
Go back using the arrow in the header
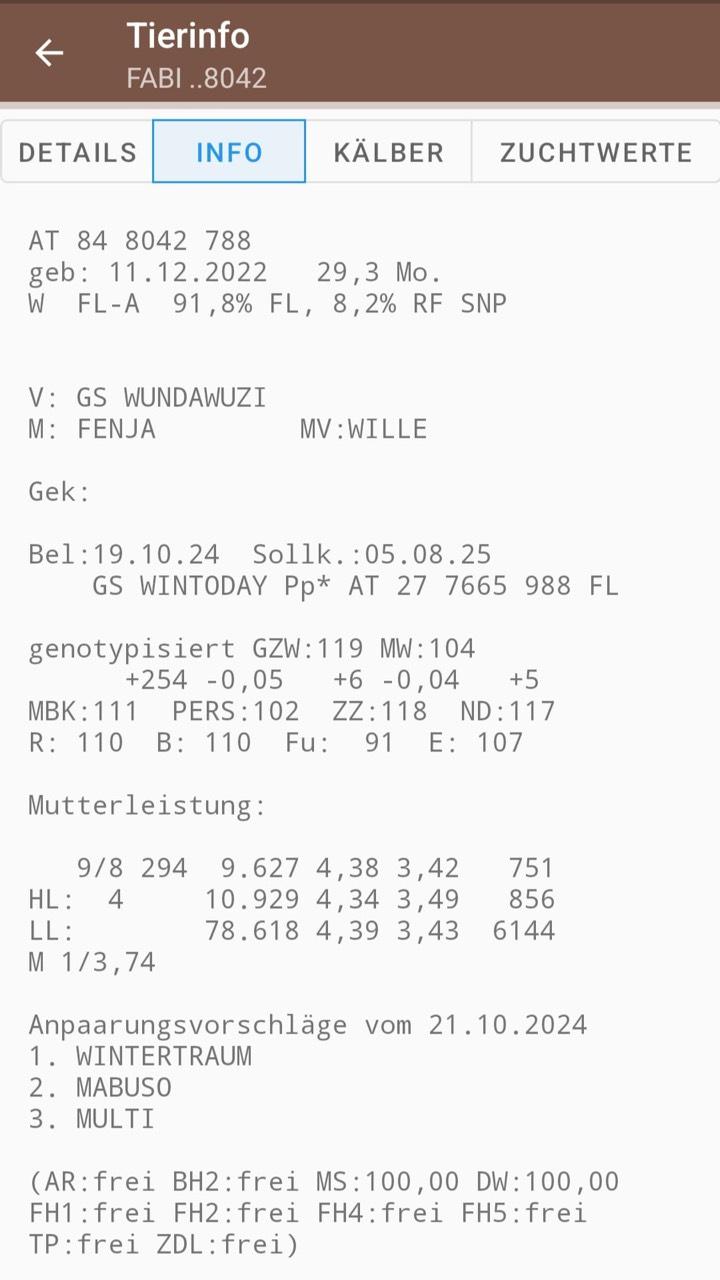[49, 53]
